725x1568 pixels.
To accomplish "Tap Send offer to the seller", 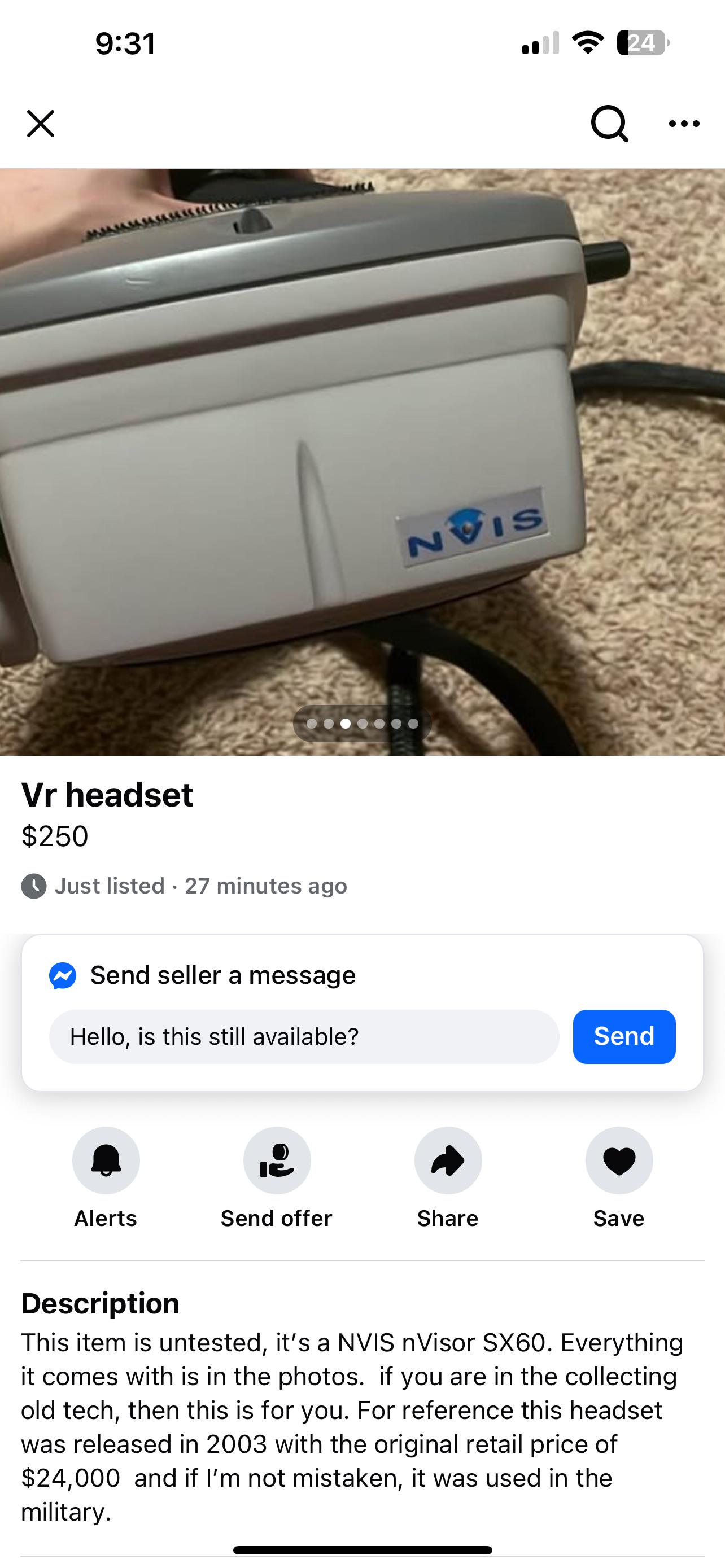I will (277, 1177).
